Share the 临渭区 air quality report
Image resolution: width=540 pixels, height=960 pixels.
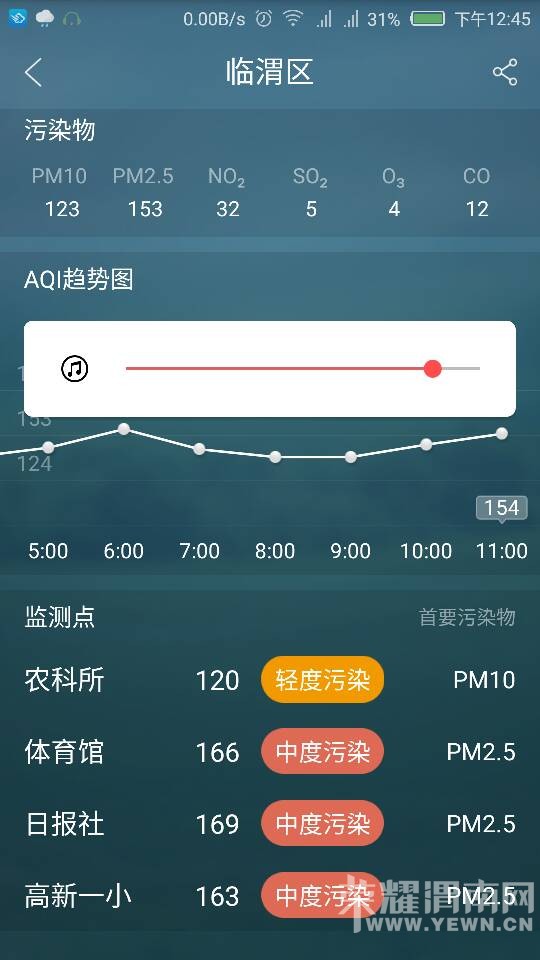click(x=505, y=72)
